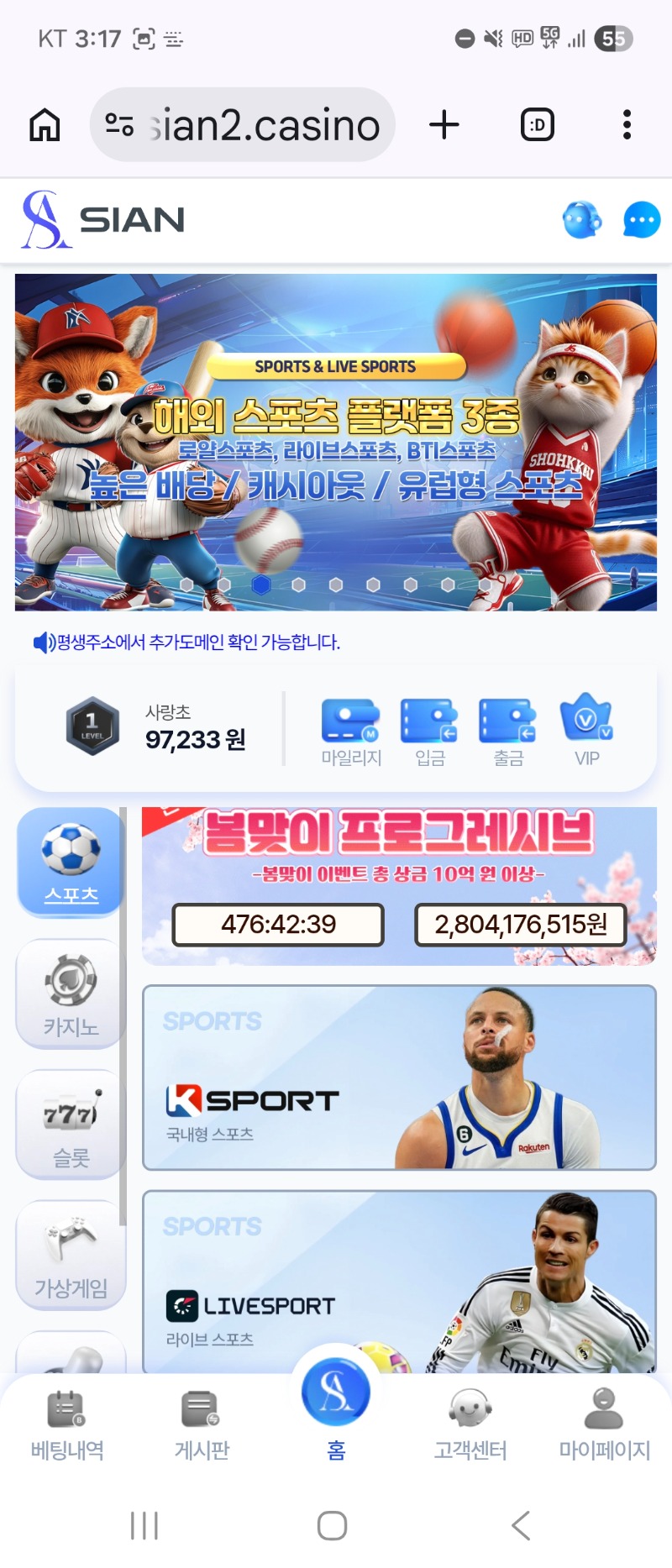
Task: Open the message bubble icon next to Telegram
Action: [641, 219]
